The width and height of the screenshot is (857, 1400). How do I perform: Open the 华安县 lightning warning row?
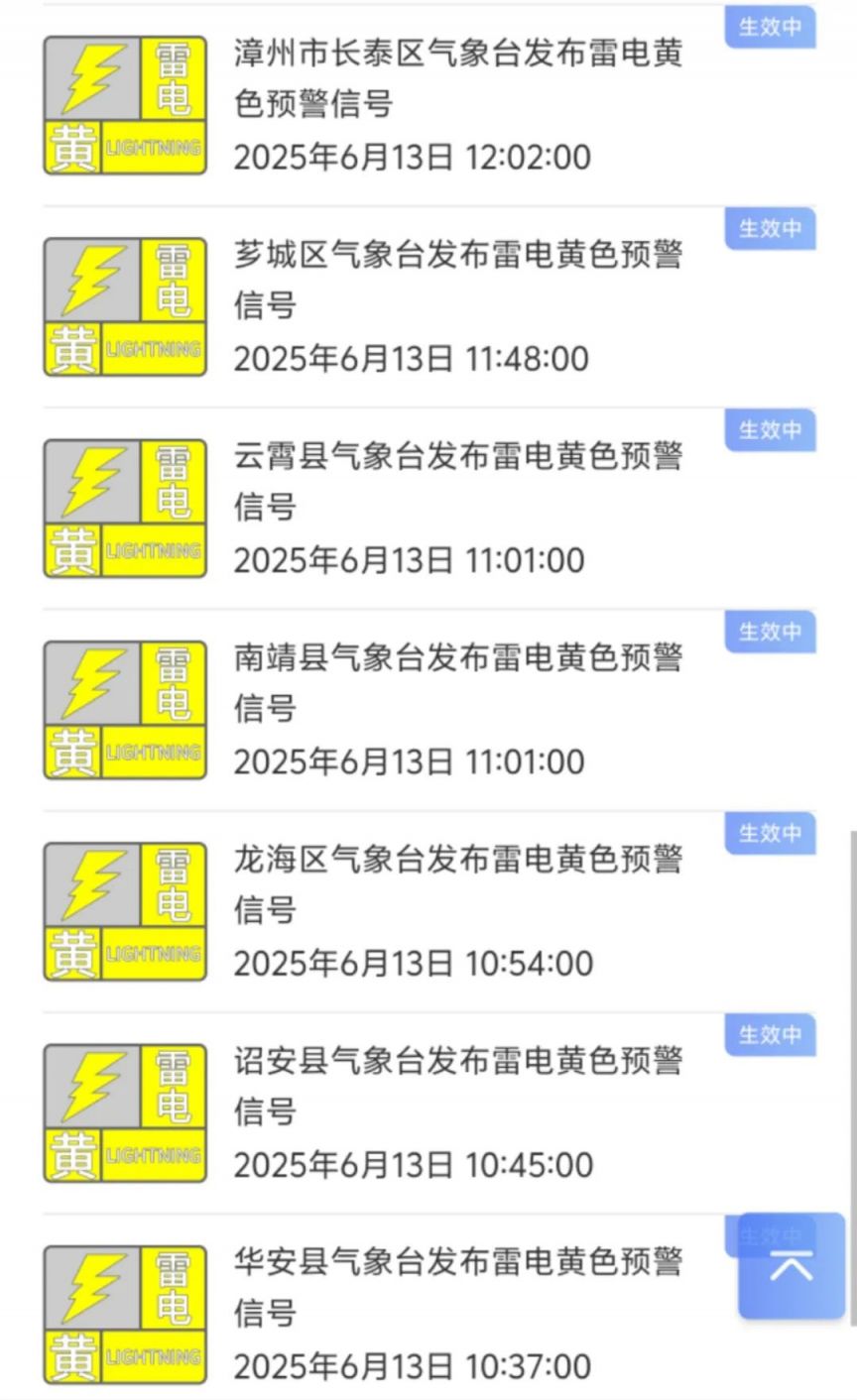pyautogui.click(x=458, y=1286)
